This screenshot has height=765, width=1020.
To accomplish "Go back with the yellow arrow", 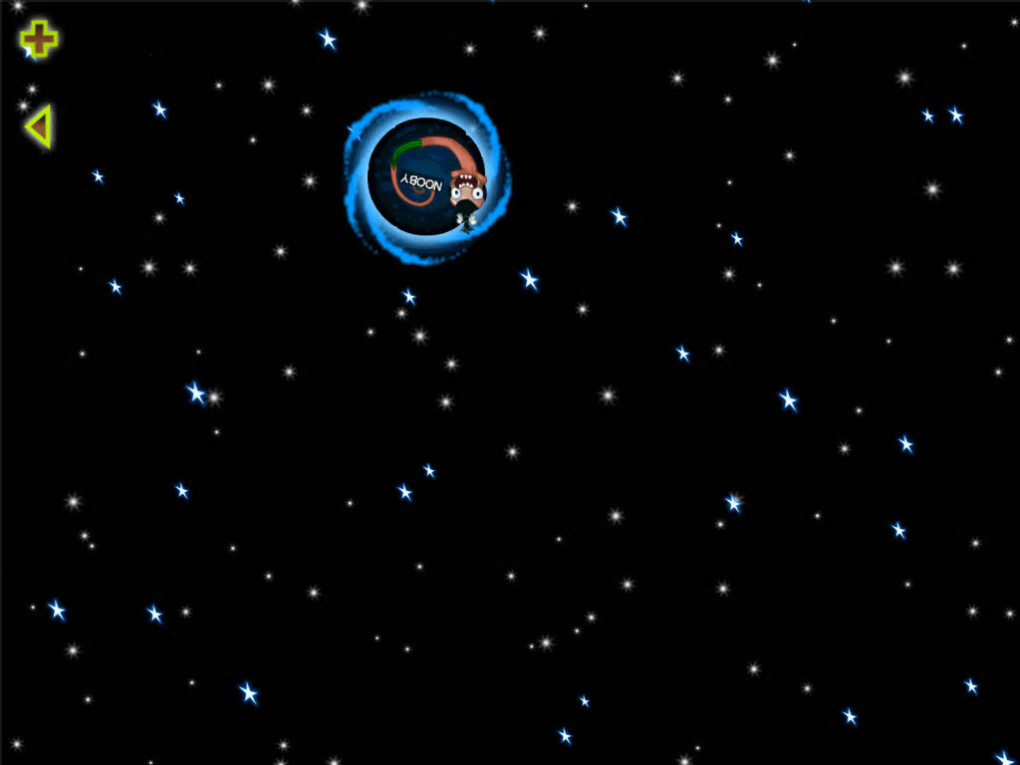I will click(38, 127).
